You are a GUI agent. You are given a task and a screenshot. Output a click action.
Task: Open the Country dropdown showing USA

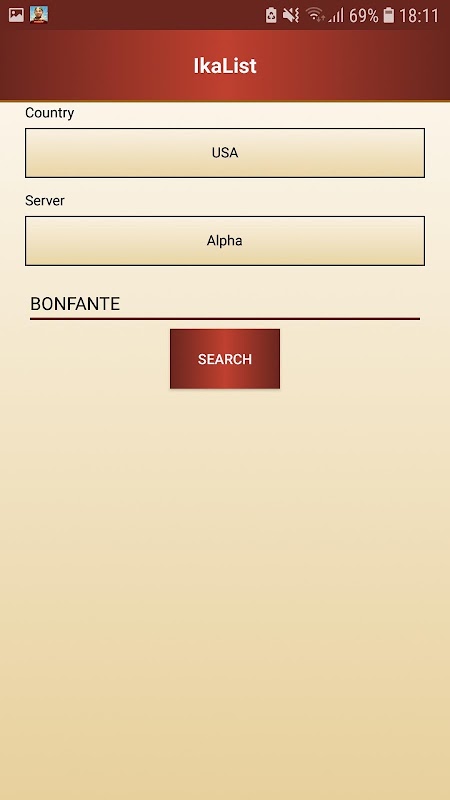click(225, 153)
